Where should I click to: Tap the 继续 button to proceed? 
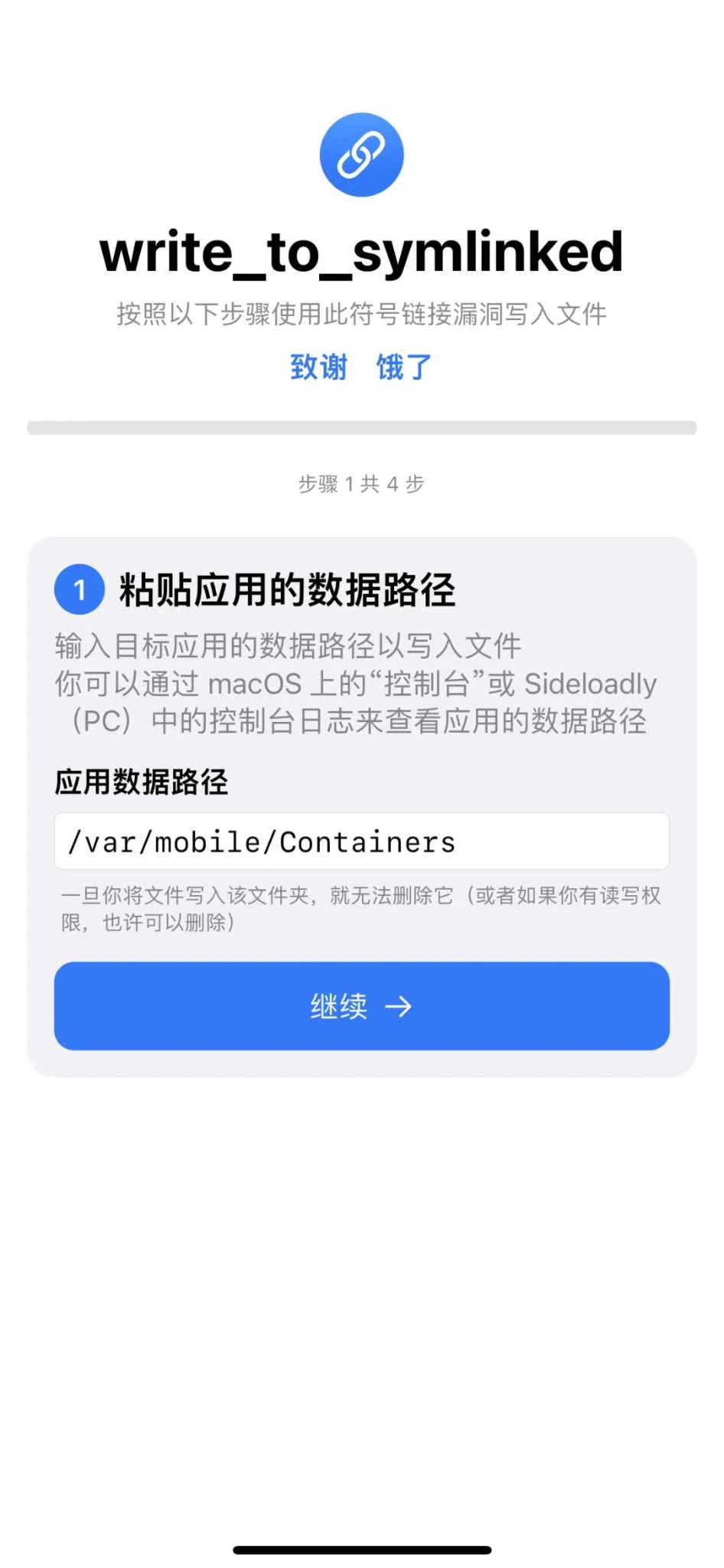click(361, 1005)
